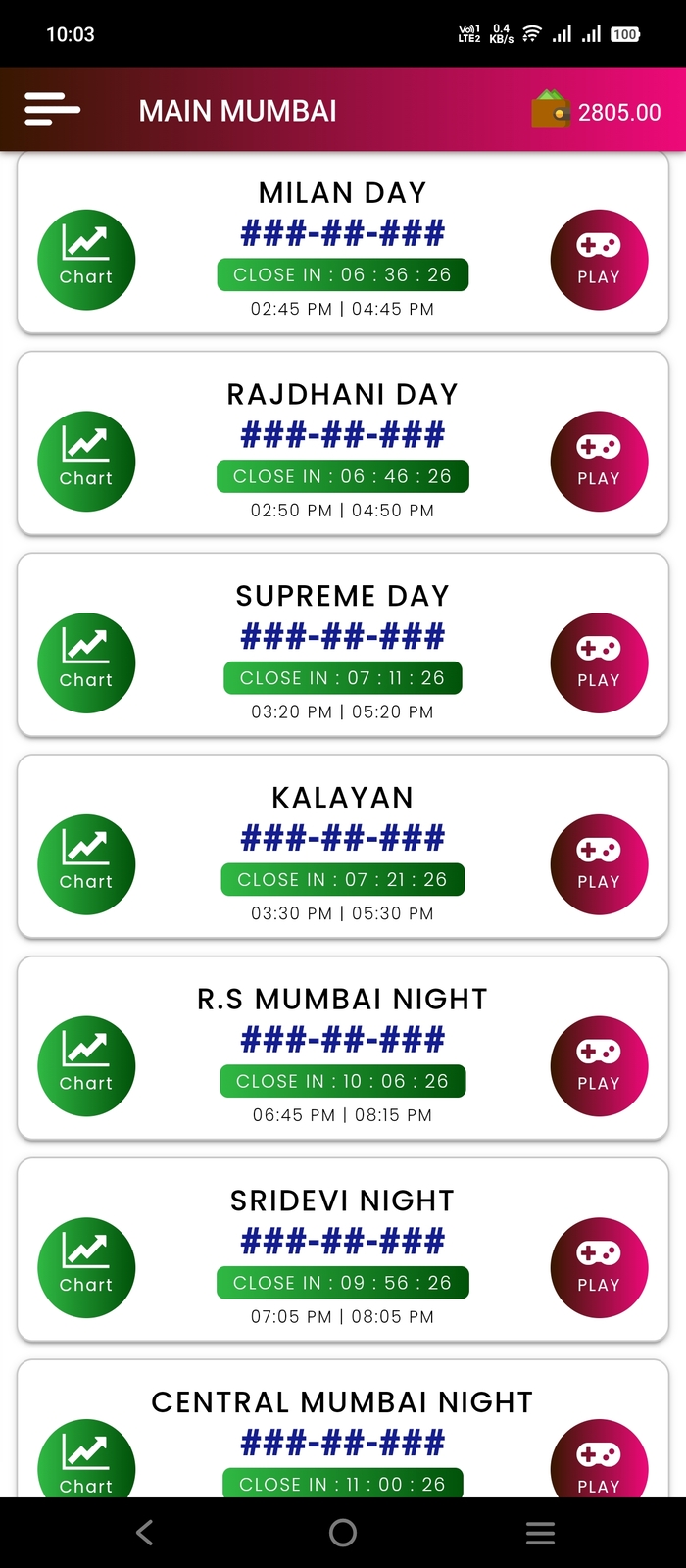Open the Supreme Day chart
This screenshot has height=1568, width=686.
(86, 663)
